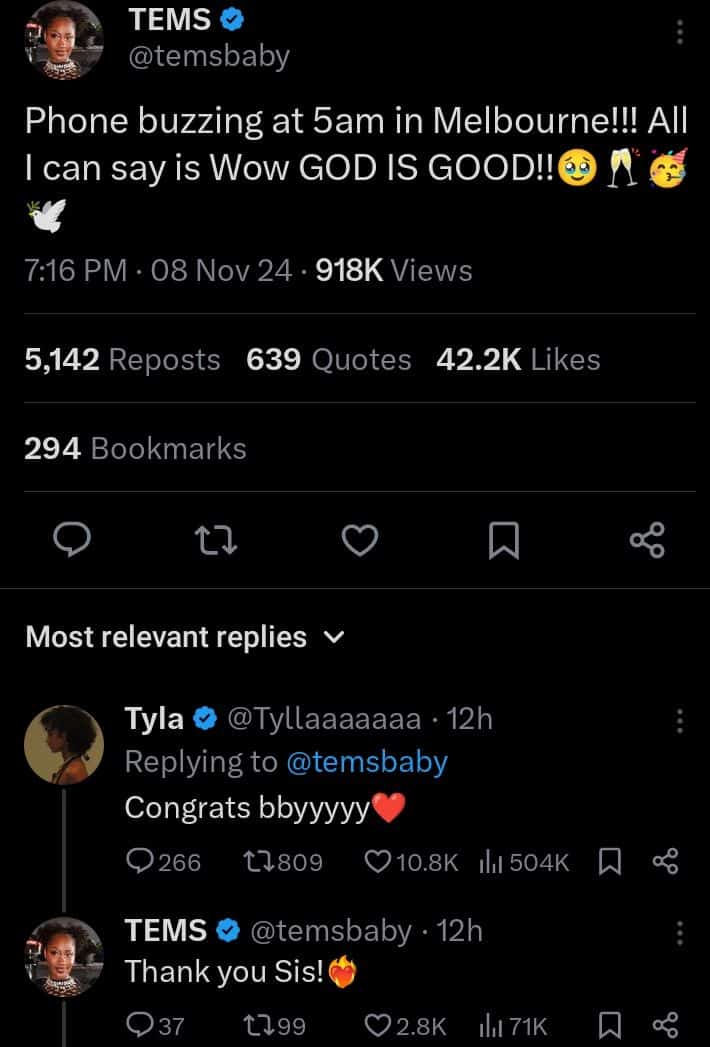Image resolution: width=710 pixels, height=1047 pixels.
Task: Bookmark TEMS's main tweet
Action: [502, 541]
